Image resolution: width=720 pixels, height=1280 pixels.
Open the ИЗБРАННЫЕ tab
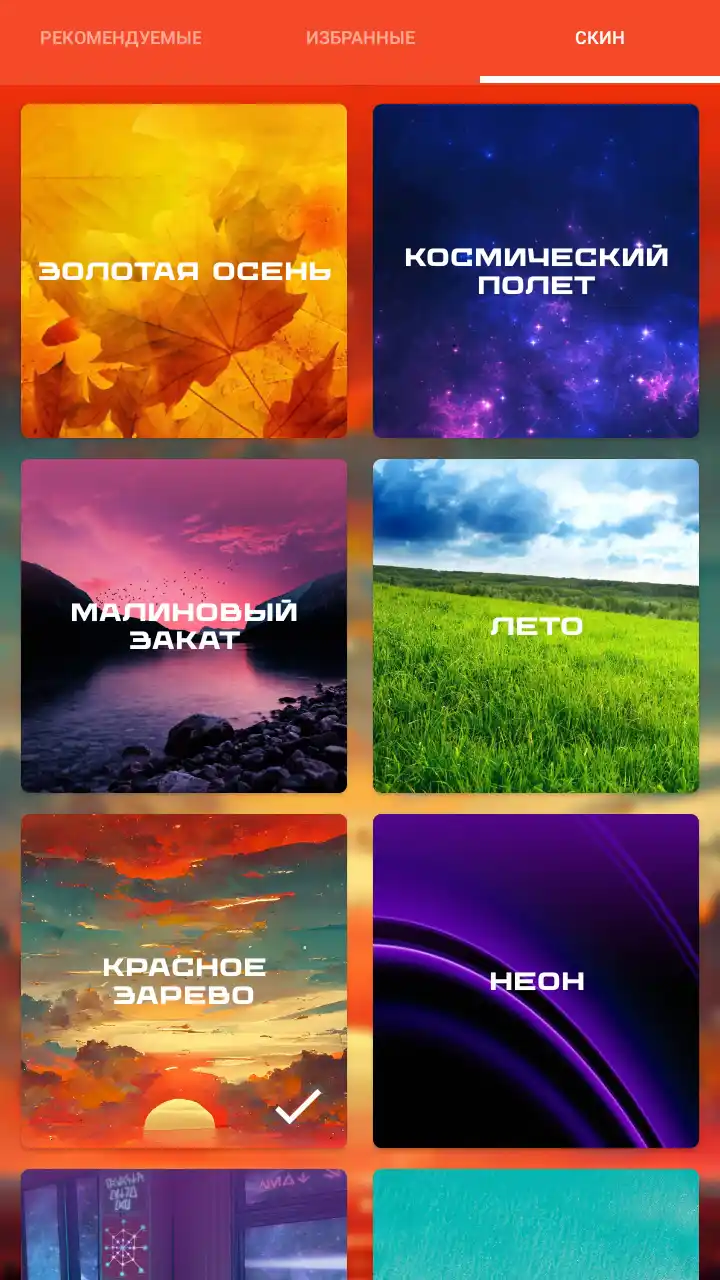click(x=360, y=39)
